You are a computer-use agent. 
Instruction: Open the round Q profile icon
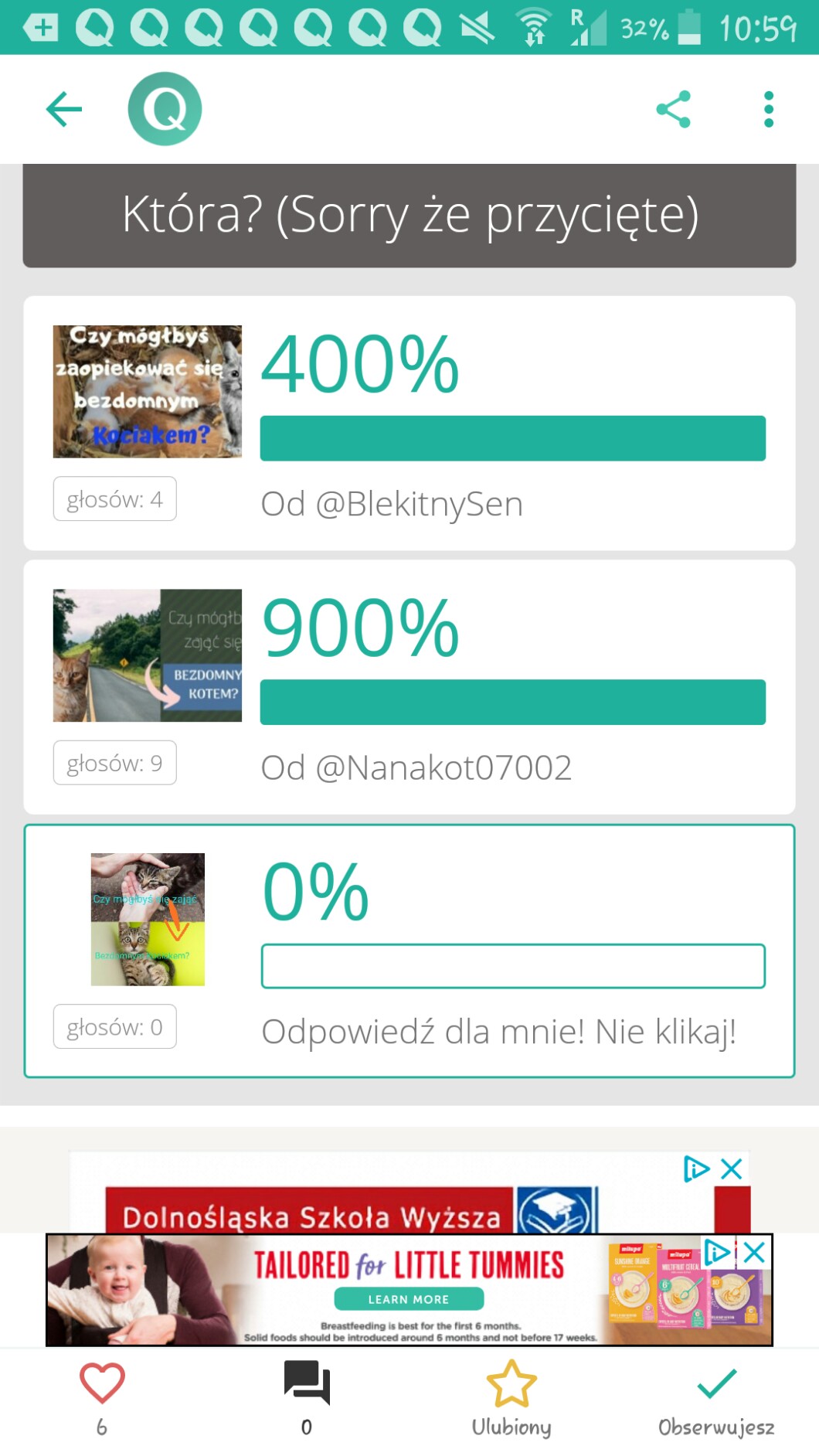tap(165, 109)
